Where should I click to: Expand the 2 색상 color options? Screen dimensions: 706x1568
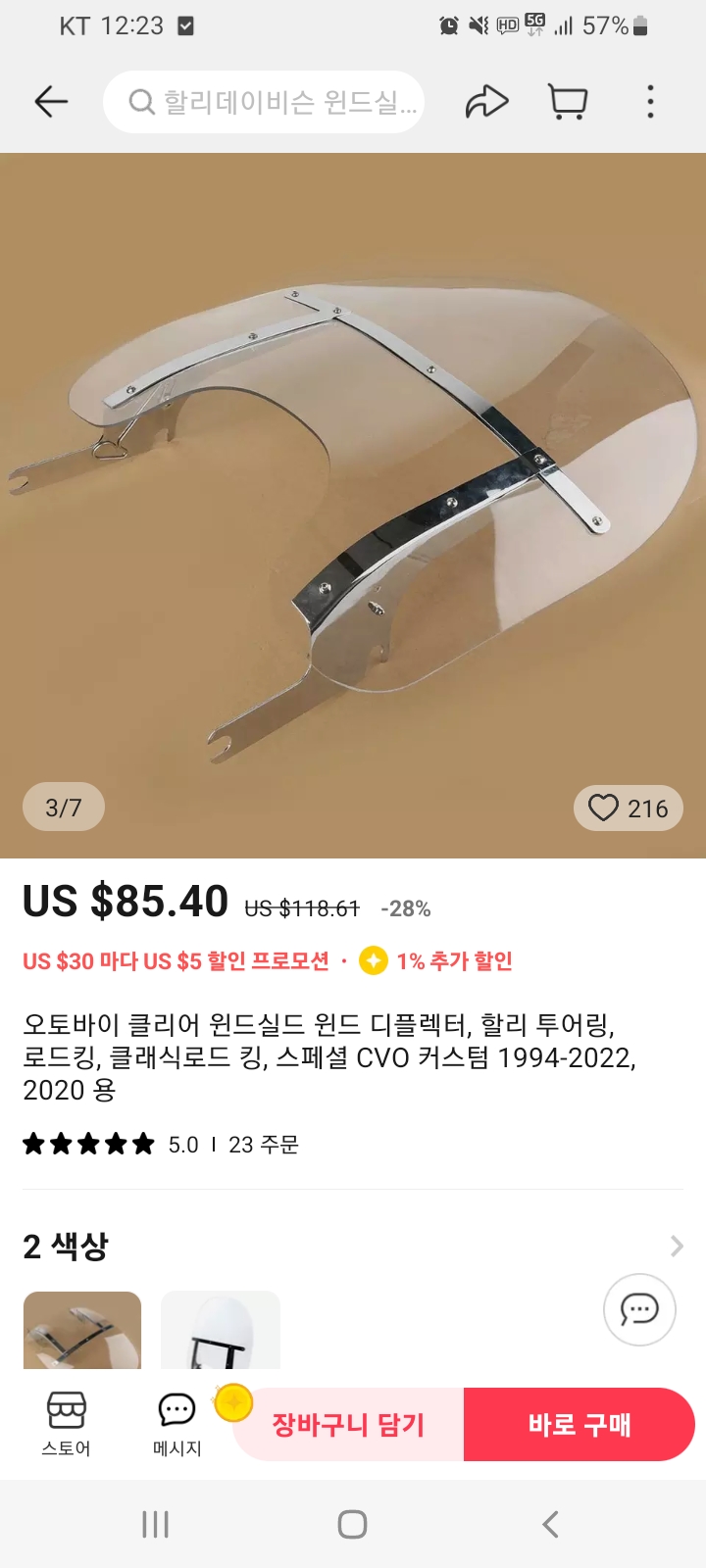click(x=676, y=1247)
